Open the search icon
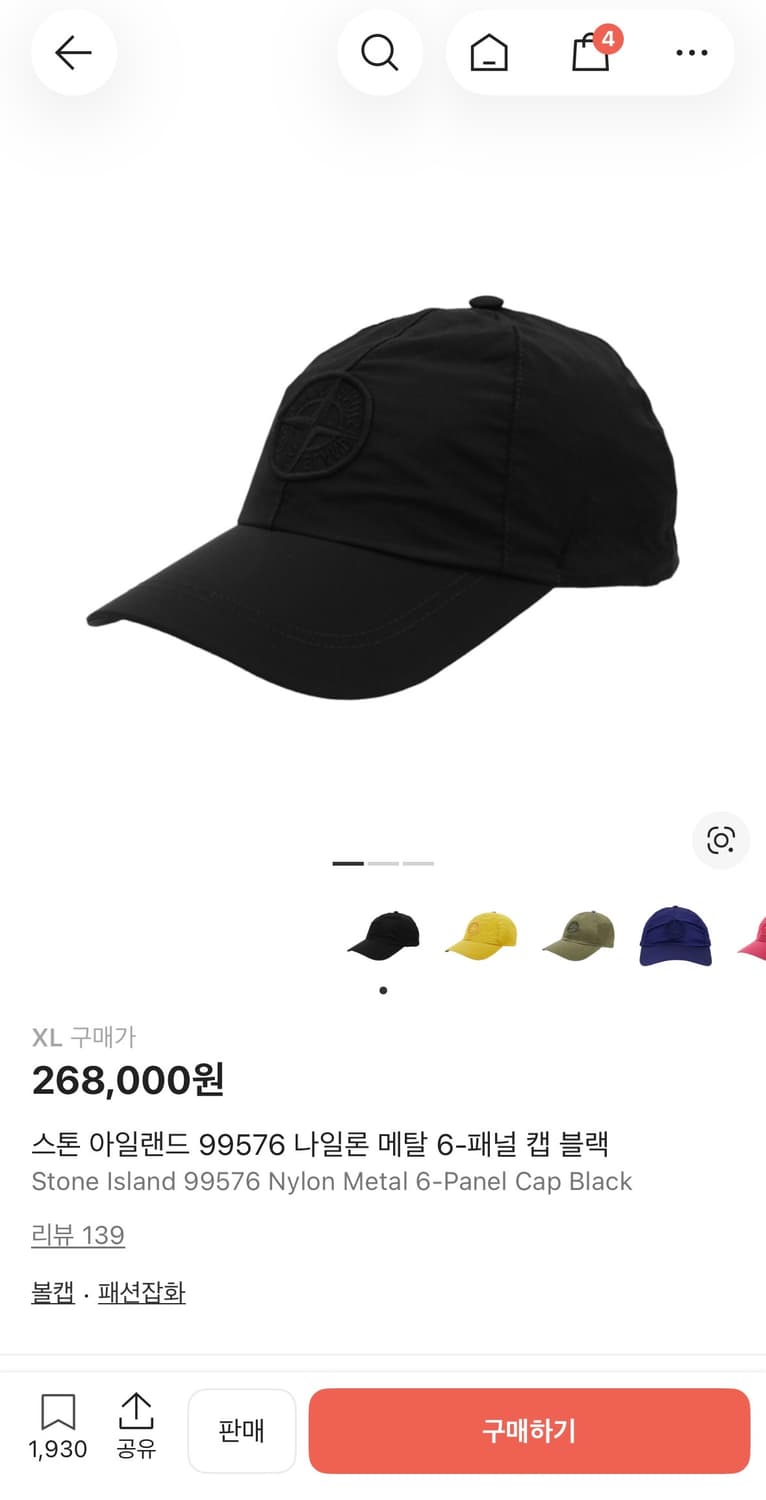766x1500 pixels. pyautogui.click(x=380, y=52)
